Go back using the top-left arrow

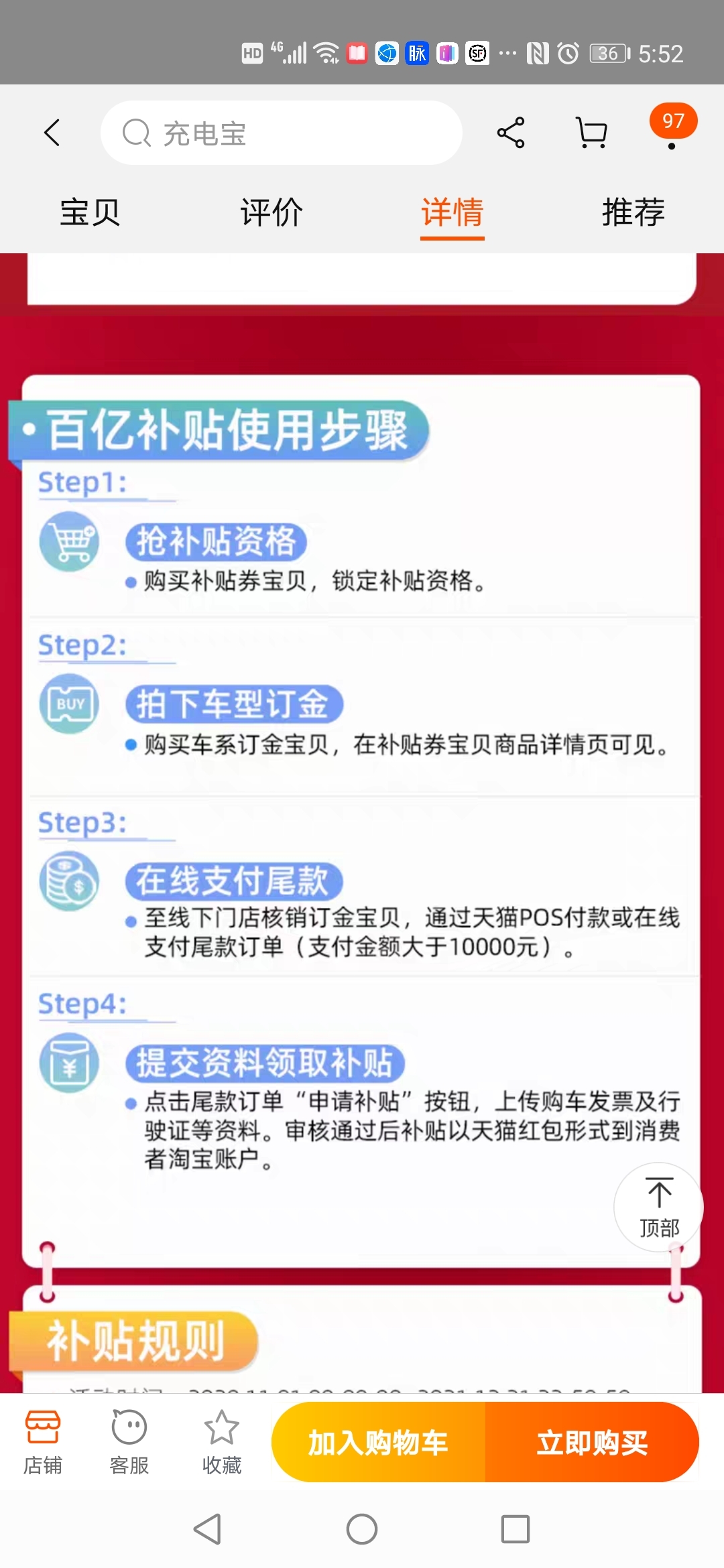[x=52, y=133]
